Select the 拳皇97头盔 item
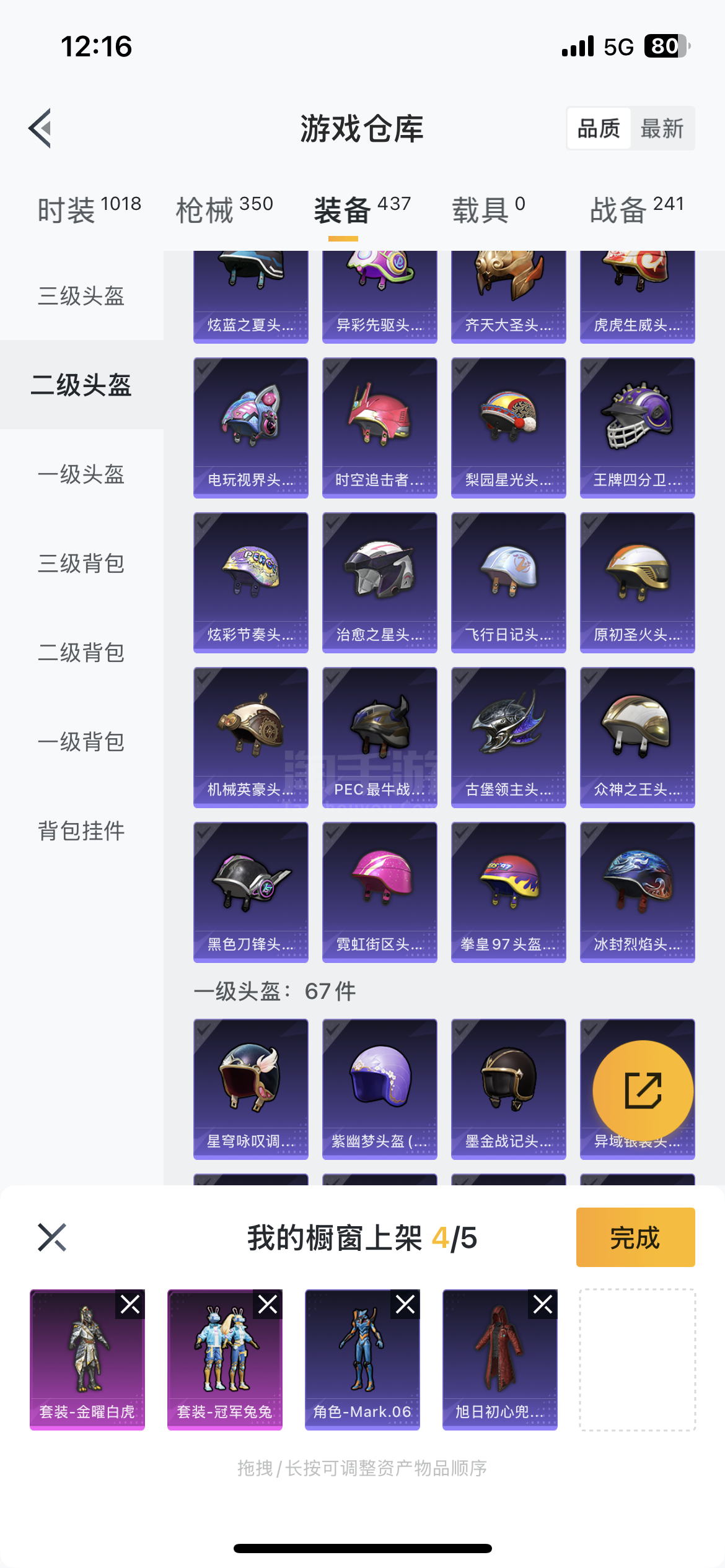Screen dimensions: 725x1568 point(508,892)
